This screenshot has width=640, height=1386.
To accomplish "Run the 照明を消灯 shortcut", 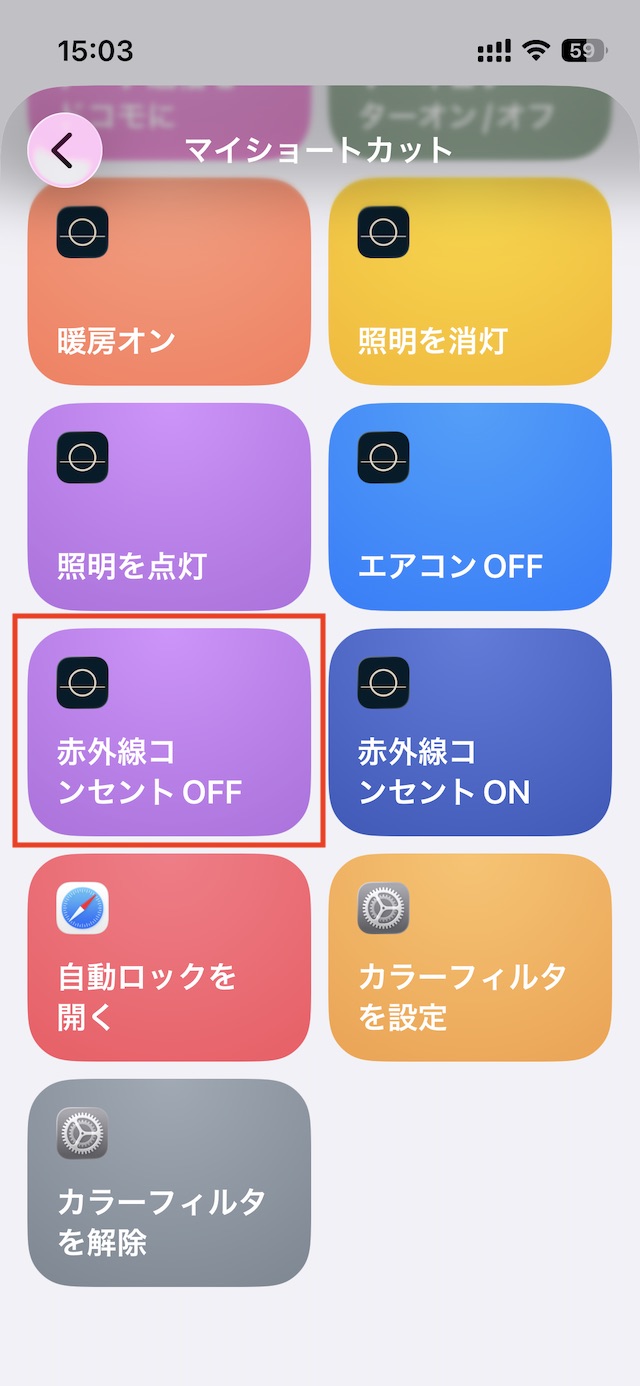I will pos(470,282).
